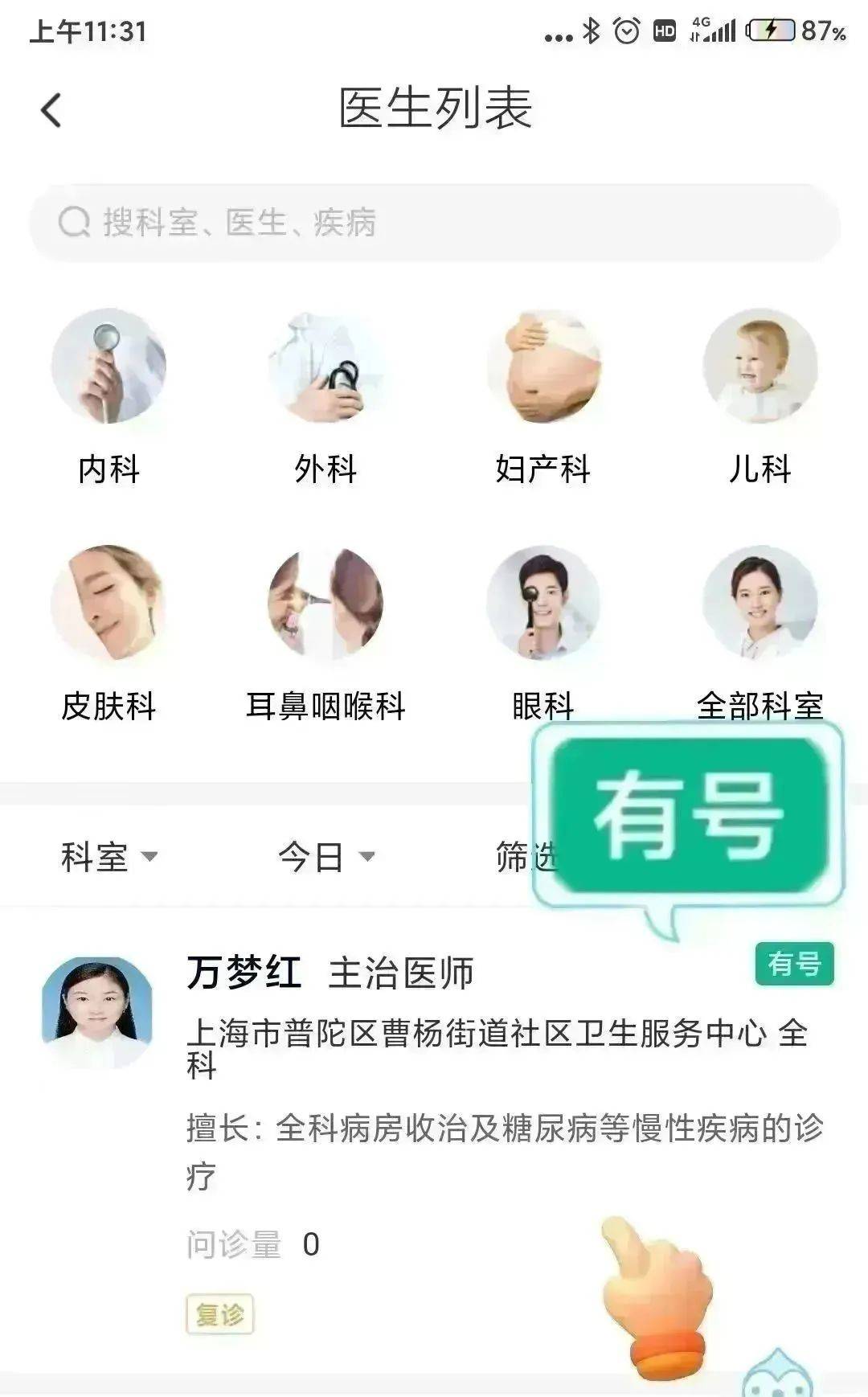Open the department and doctor search box
This screenshot has width=868, height=1397.
[x=434, y=223]
